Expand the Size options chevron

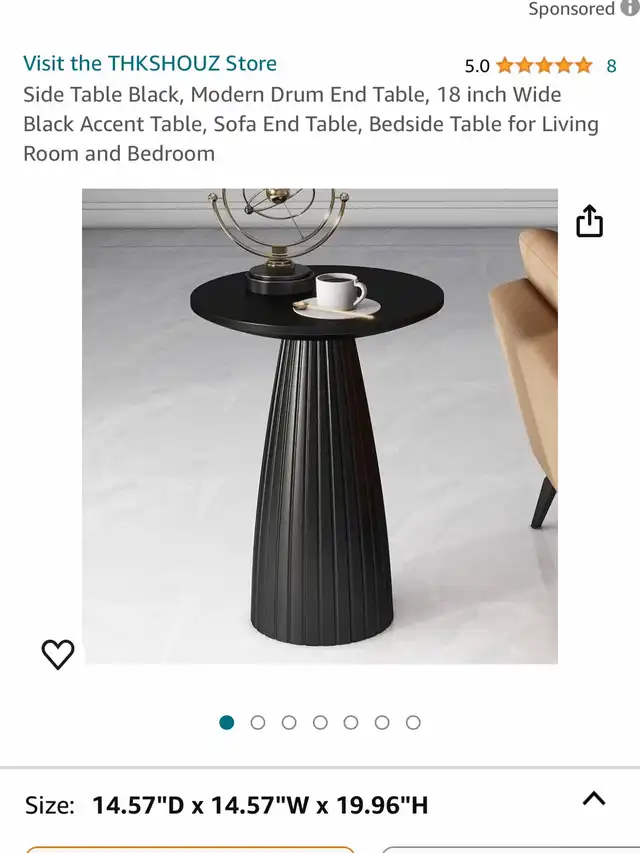594,798
